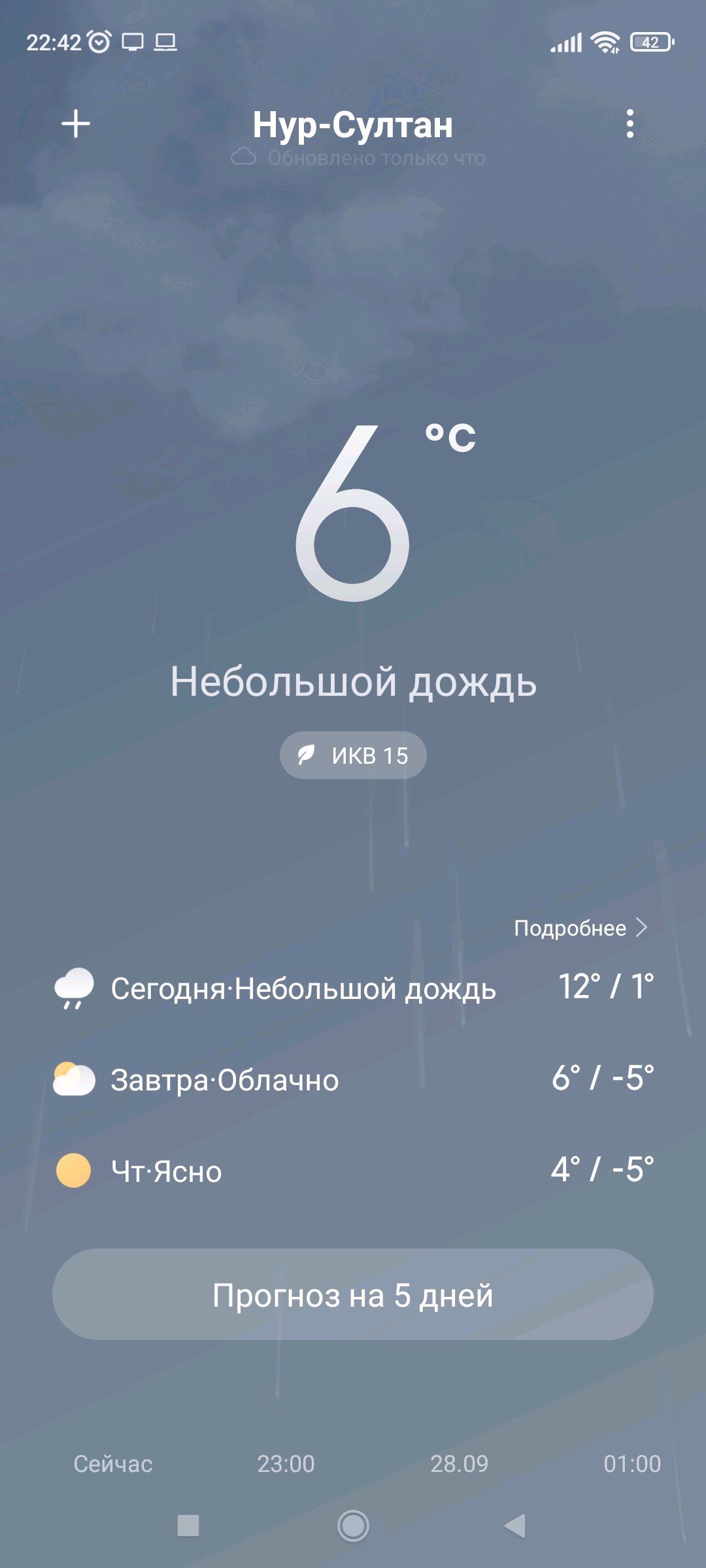
Task: Add a new city with plus icon
Action: point(76,123)
